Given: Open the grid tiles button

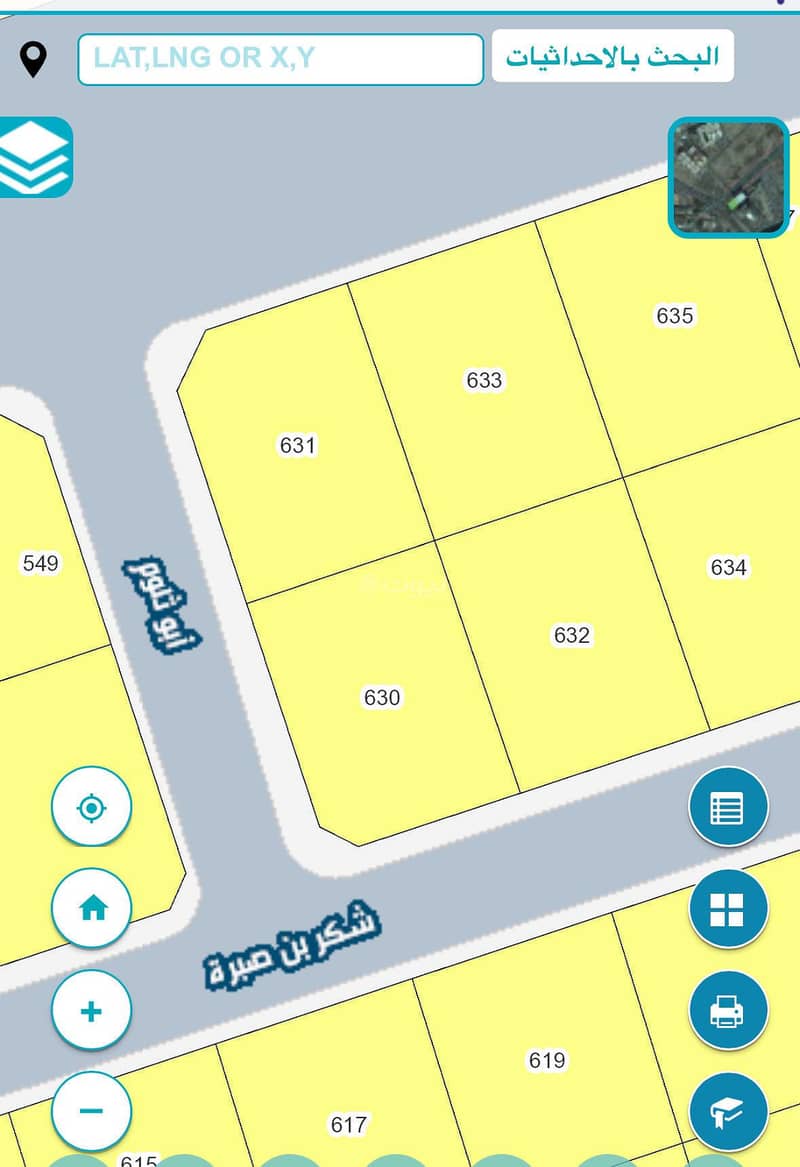Looking at the screenshot, I should pos(728,909).
